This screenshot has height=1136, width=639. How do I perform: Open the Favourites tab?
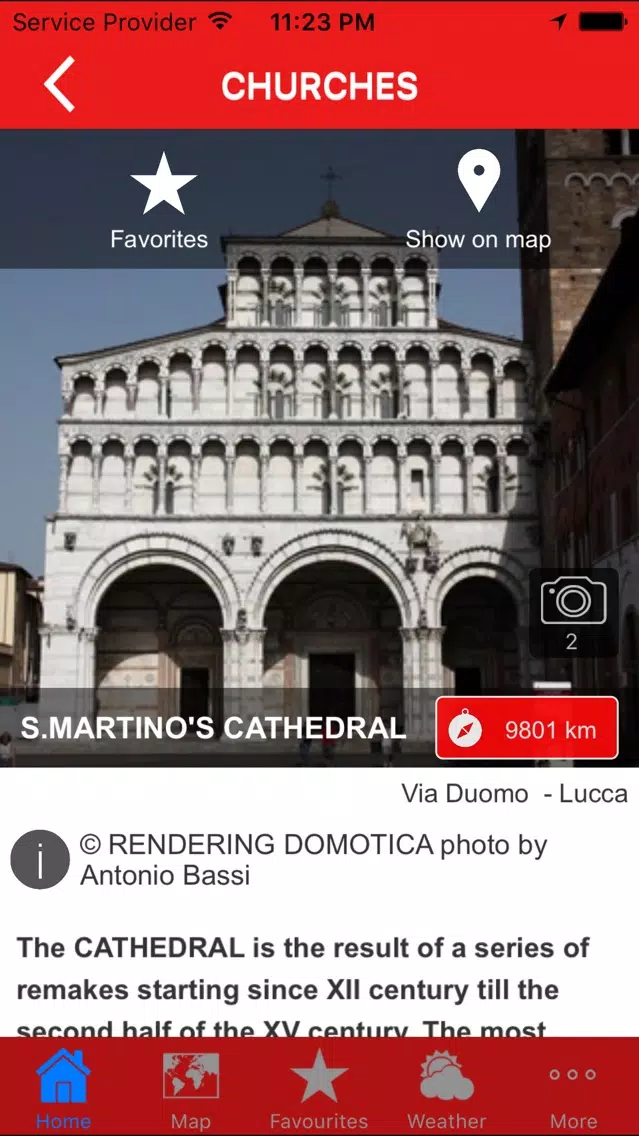tap(319, 1089)
